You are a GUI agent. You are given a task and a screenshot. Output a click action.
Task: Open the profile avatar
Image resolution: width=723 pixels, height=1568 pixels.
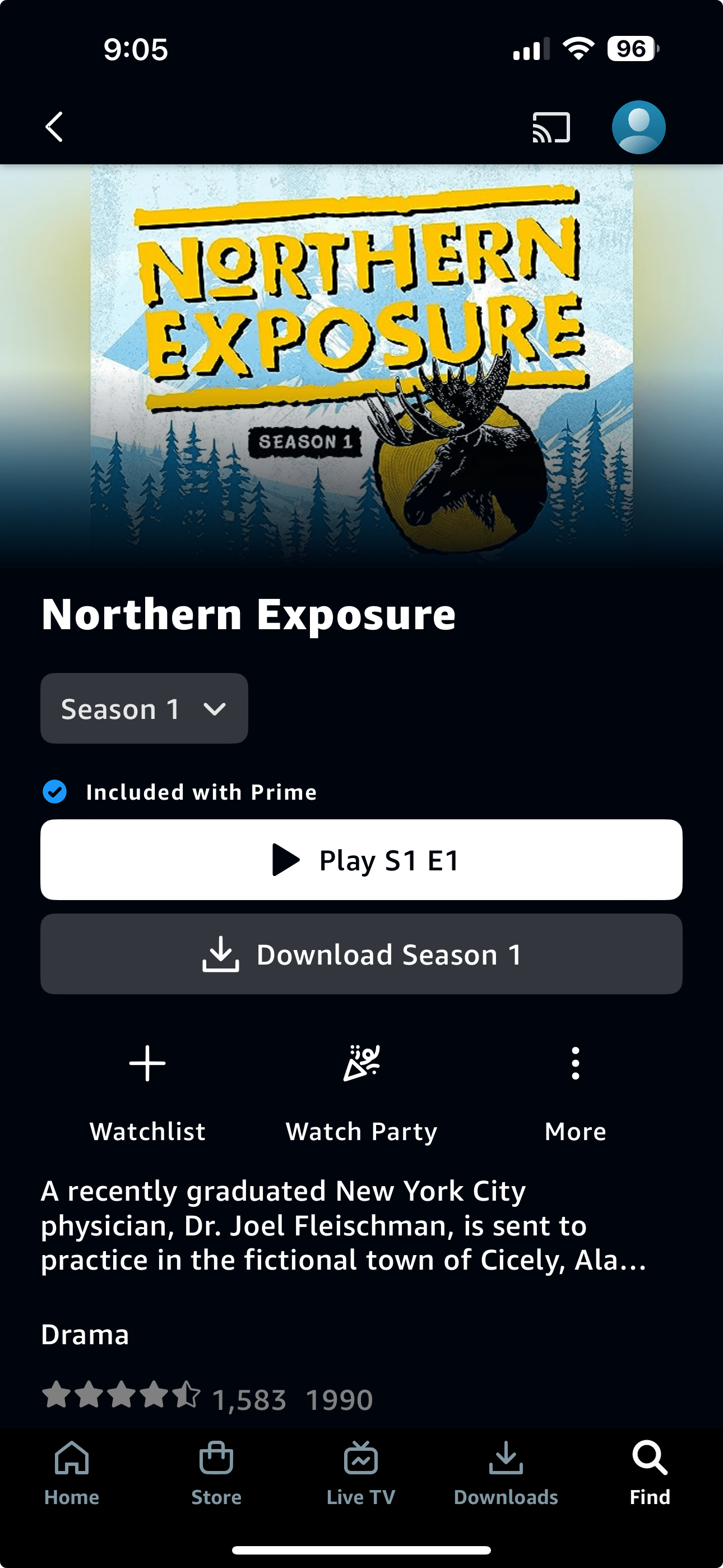638,127
